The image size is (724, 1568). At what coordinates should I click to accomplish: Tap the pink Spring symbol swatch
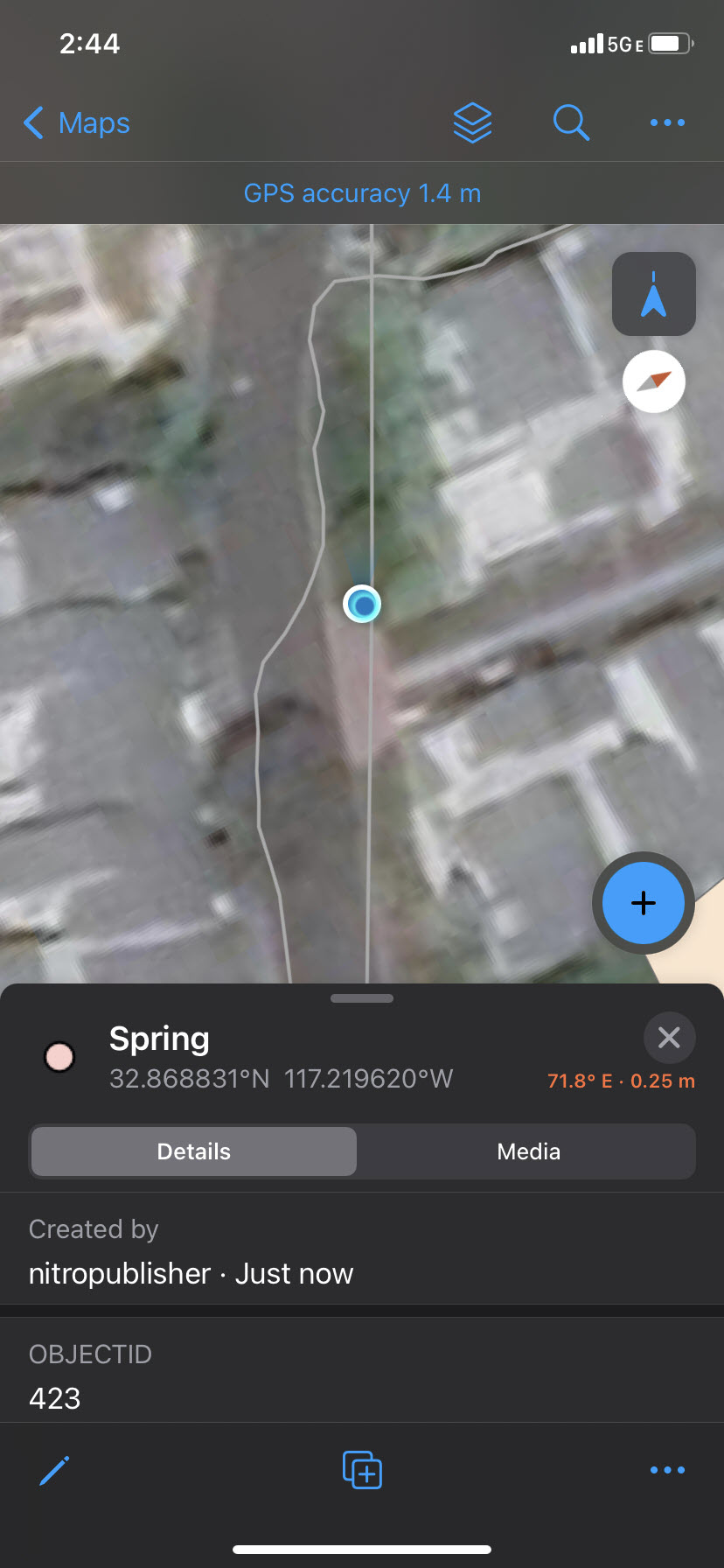pos(59,1057)
